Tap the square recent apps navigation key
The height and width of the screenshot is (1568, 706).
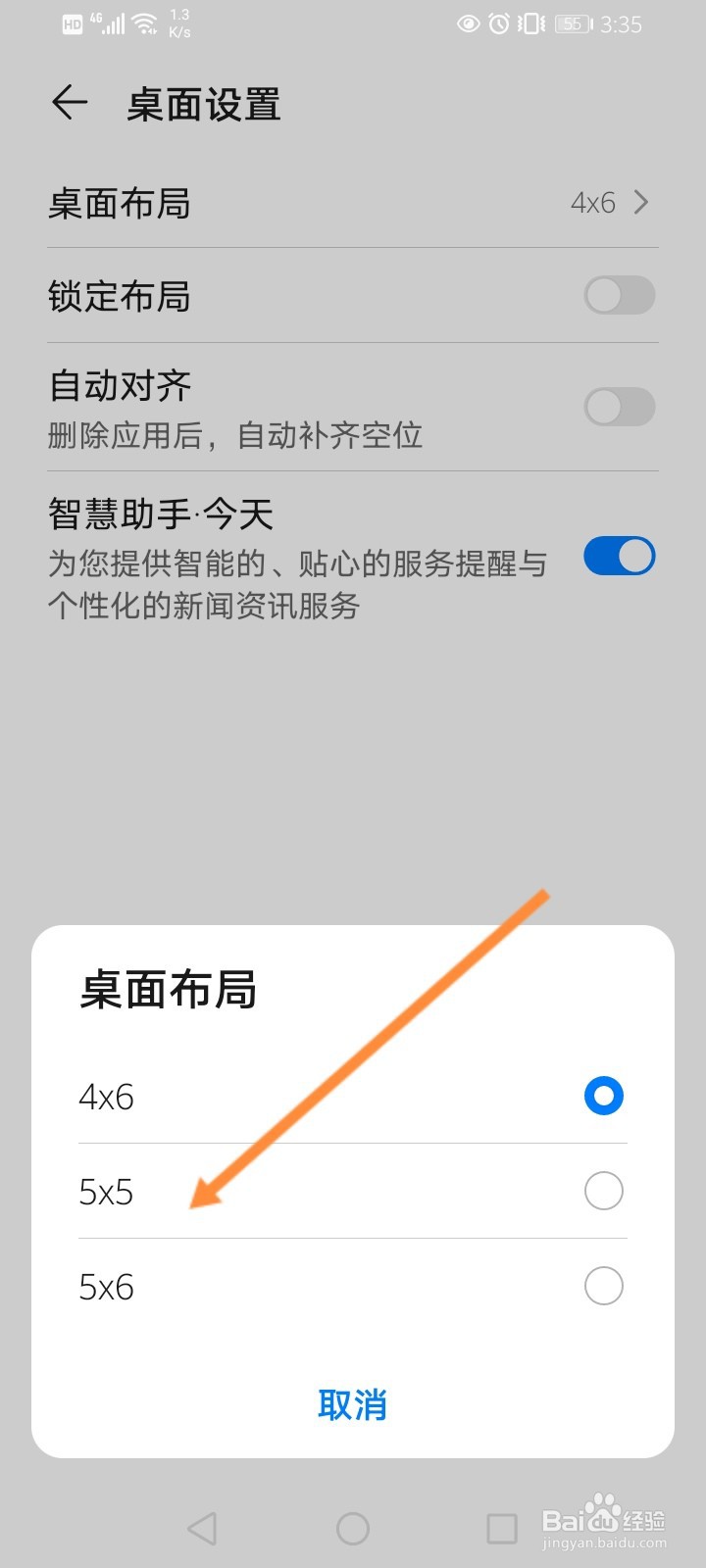pos(498,1527)
